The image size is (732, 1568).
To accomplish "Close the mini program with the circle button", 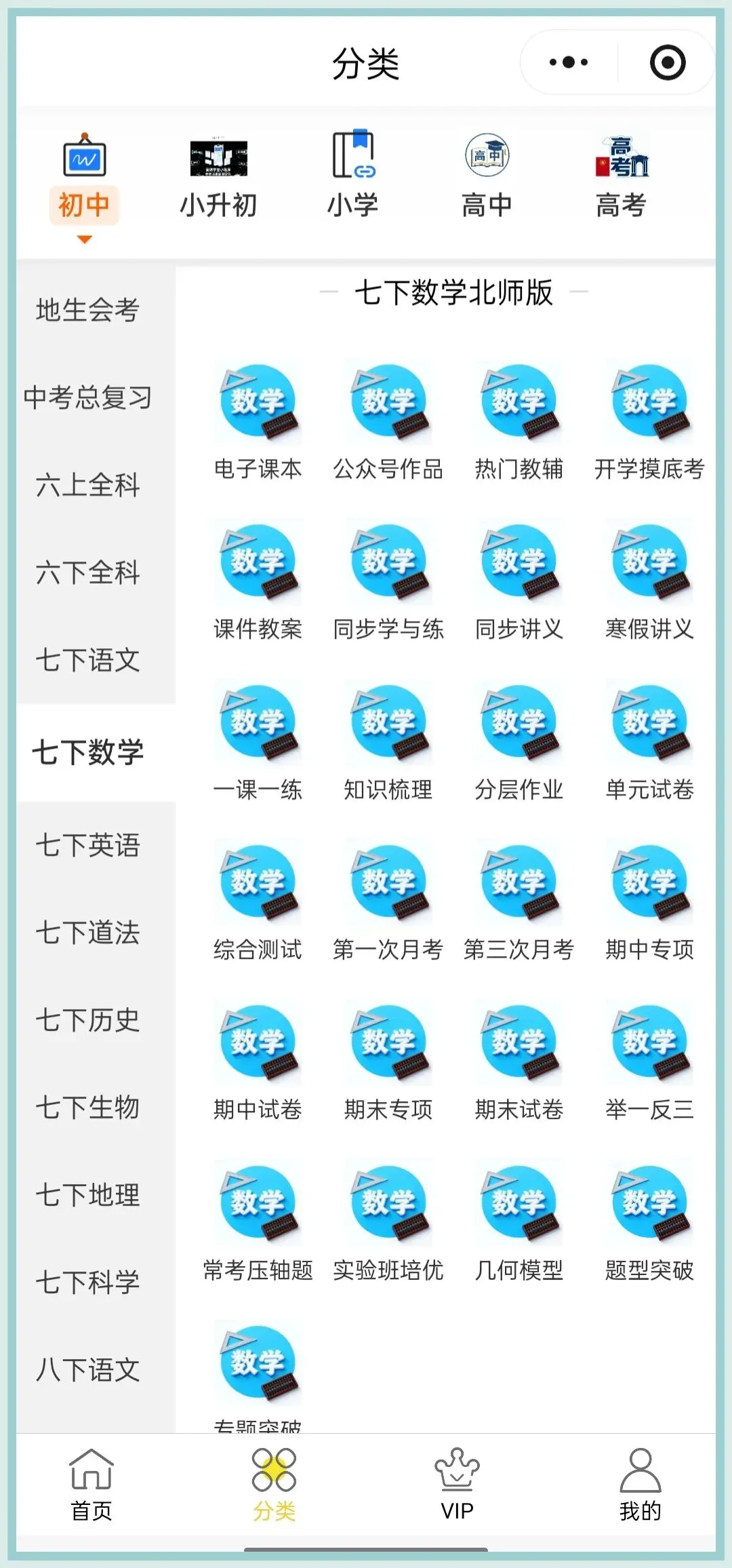I will [x=668, y=62].
